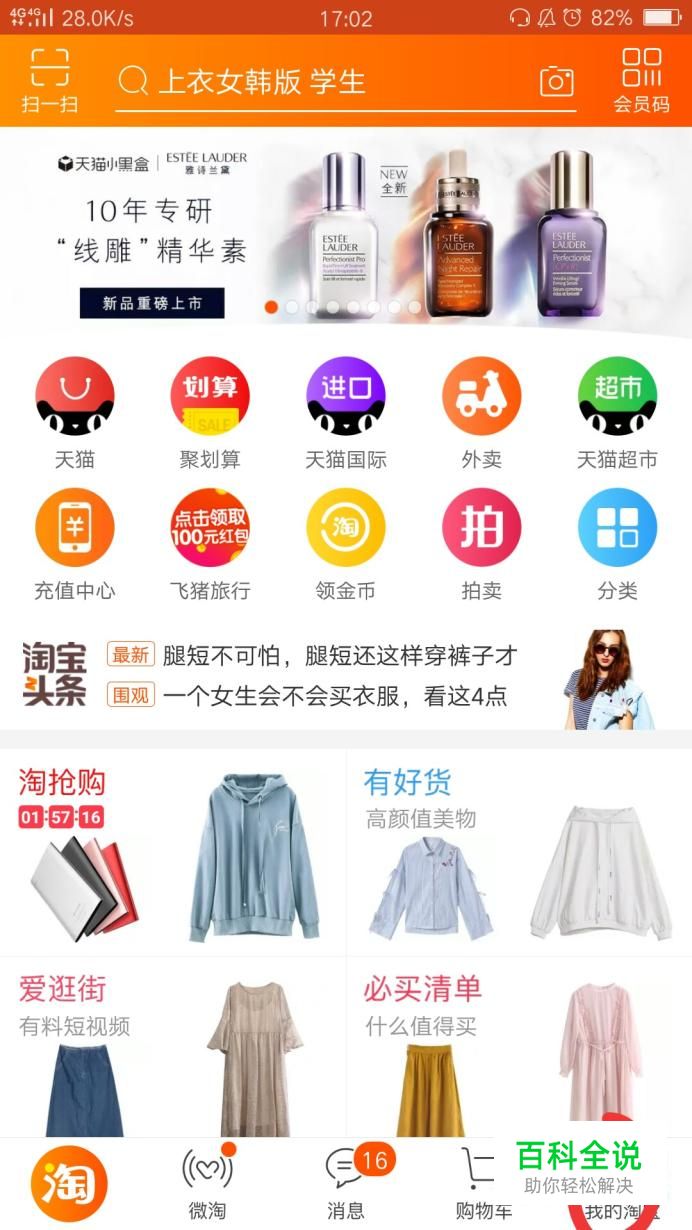692x1230 pixels.
Task: Open the 扫一扫 scanner
Action: (50, 80)
